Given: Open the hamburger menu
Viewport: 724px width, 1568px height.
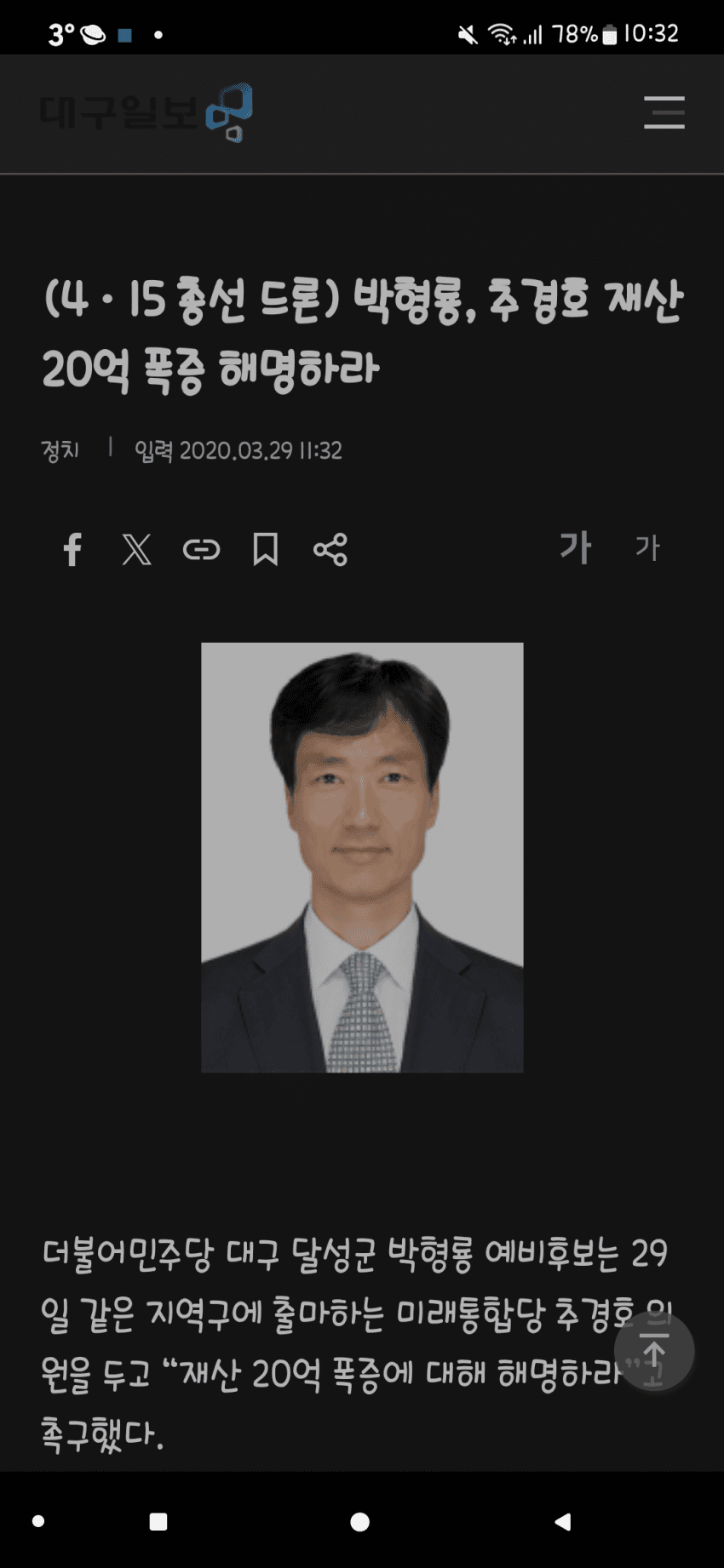Looking at the screenshot, I should (x=664, y=112).
